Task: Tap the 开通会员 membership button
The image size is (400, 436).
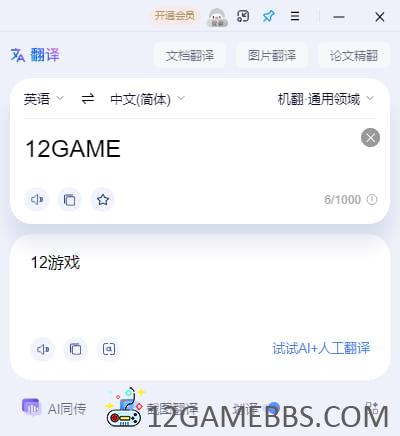Action: click(x=175, y=16)
